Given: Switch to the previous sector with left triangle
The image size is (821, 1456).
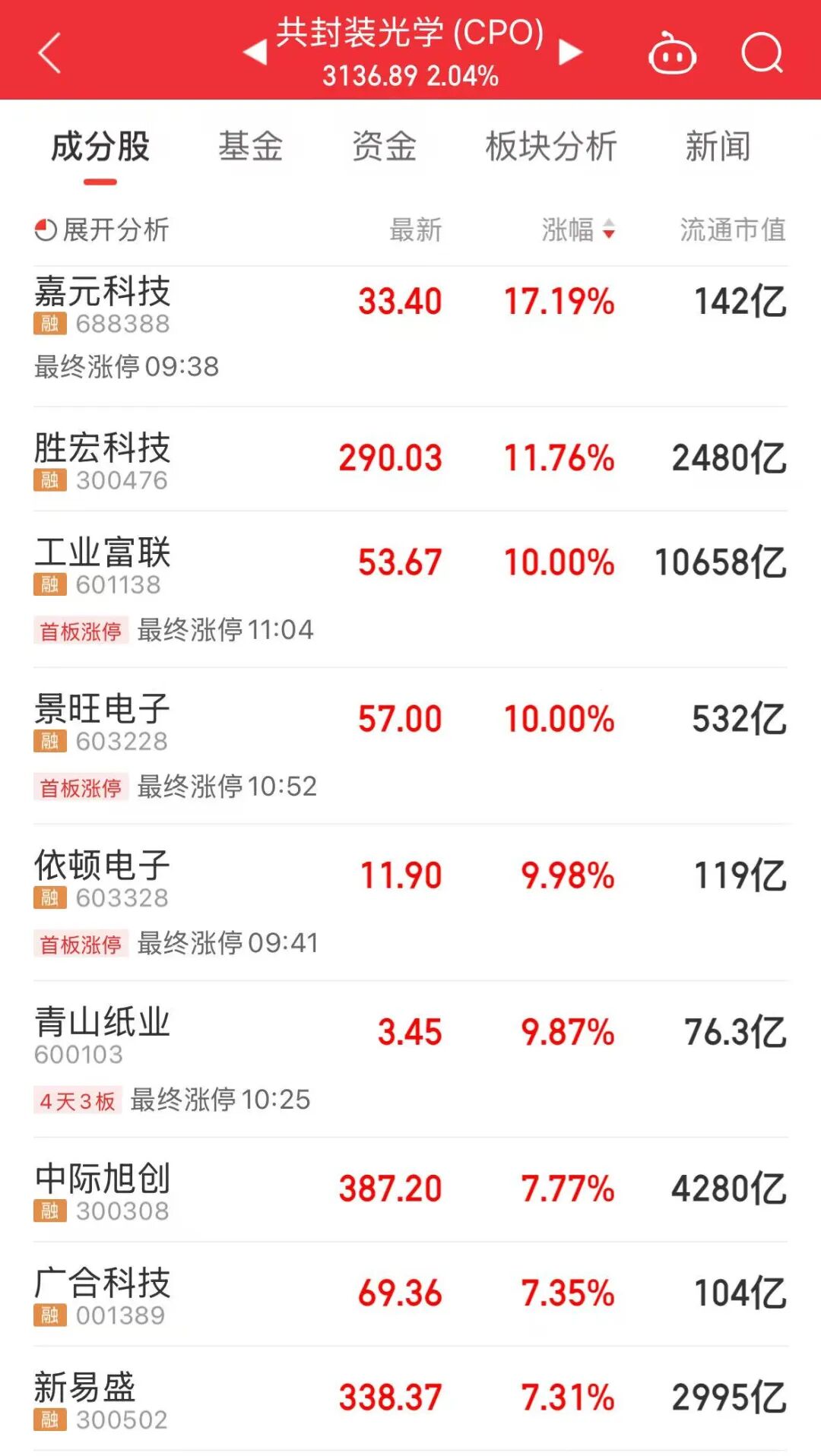Looking at the screenshot, I should [255, 52].
